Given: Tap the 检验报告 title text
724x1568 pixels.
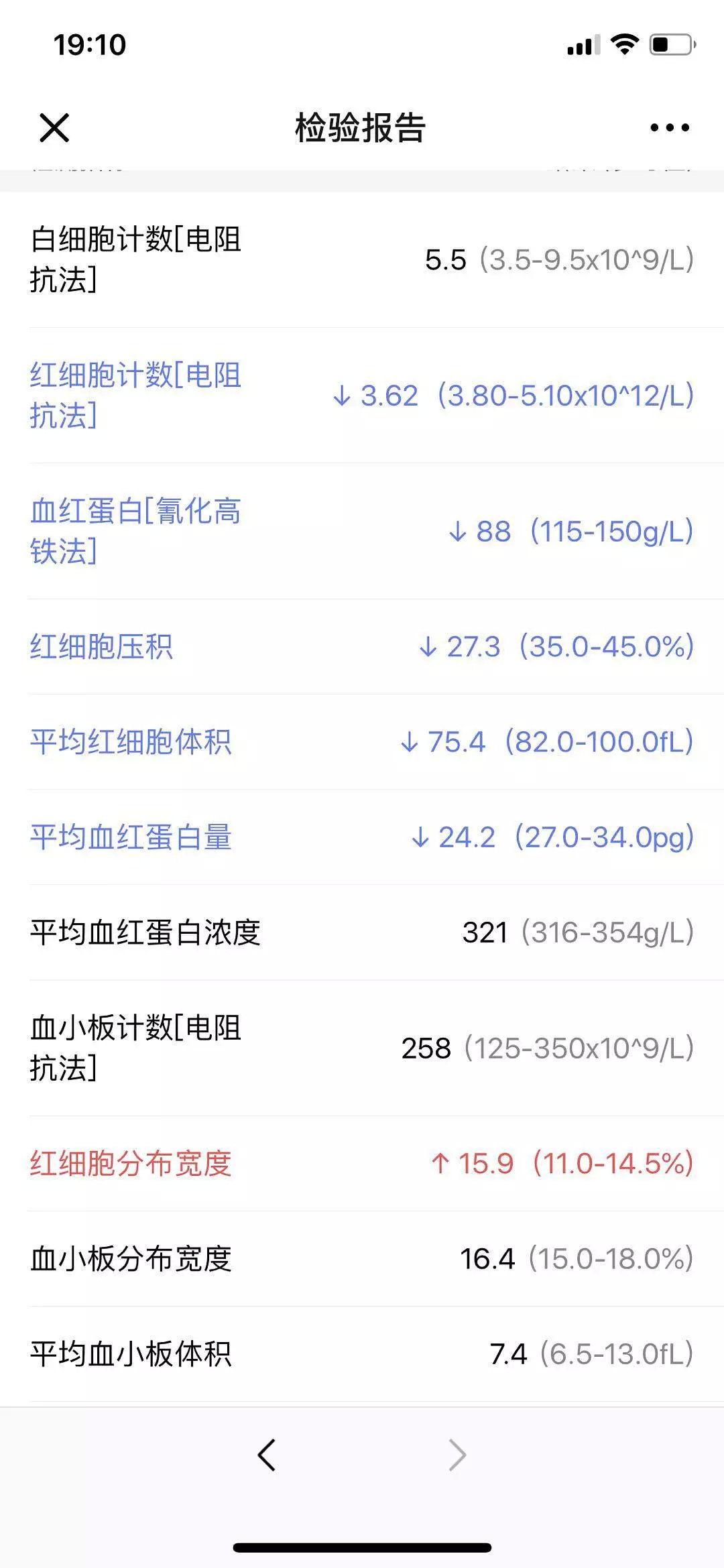Looking at the screenshot, I should pos(362,127).
